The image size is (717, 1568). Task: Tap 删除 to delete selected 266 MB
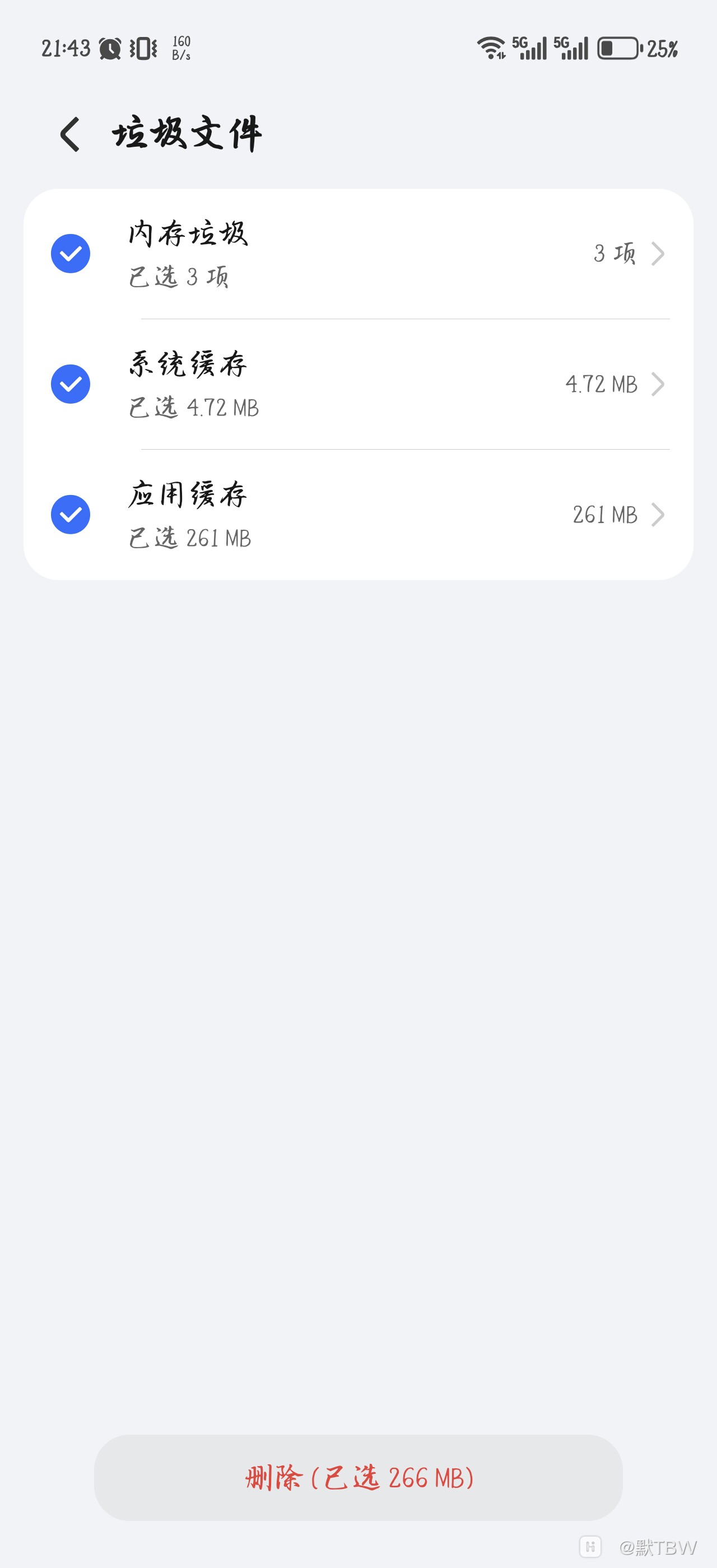point(358,1477)
